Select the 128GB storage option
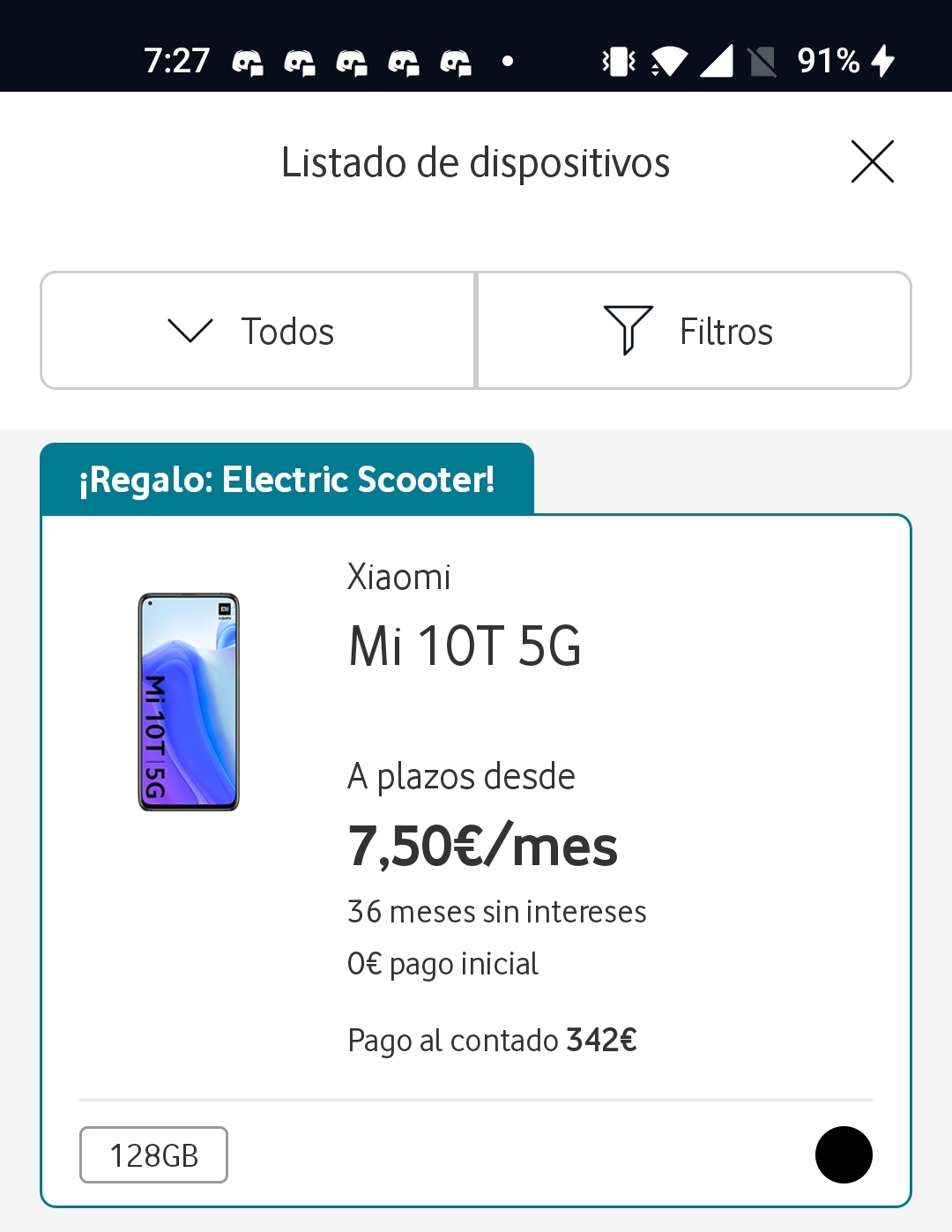952x1232 pixels. pyautogui.click(x=153, y=1154)
